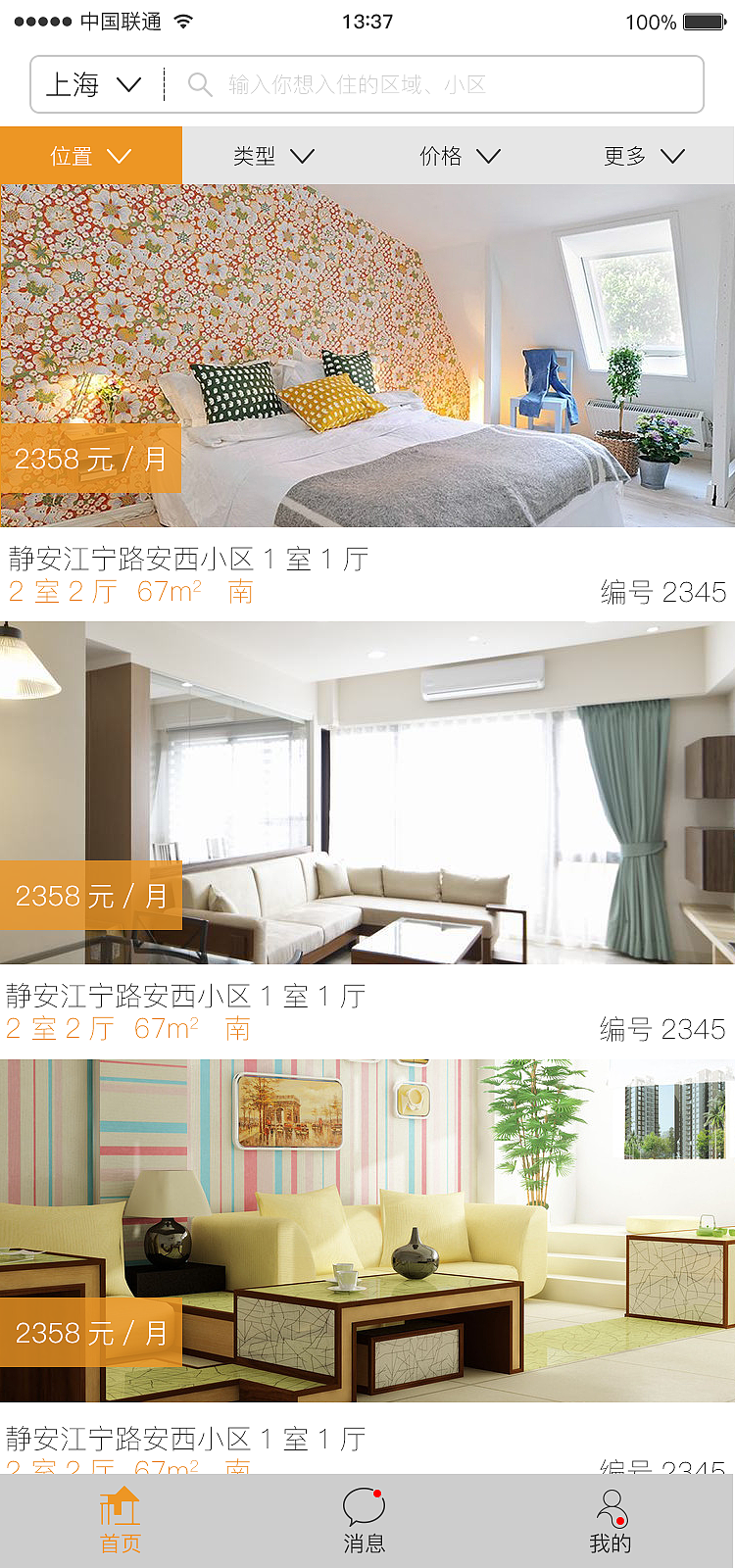The height and width of the screenshot is (1568, 735).
Task: Open the 消息 chat bubble icon
Action: point(363,1506)
